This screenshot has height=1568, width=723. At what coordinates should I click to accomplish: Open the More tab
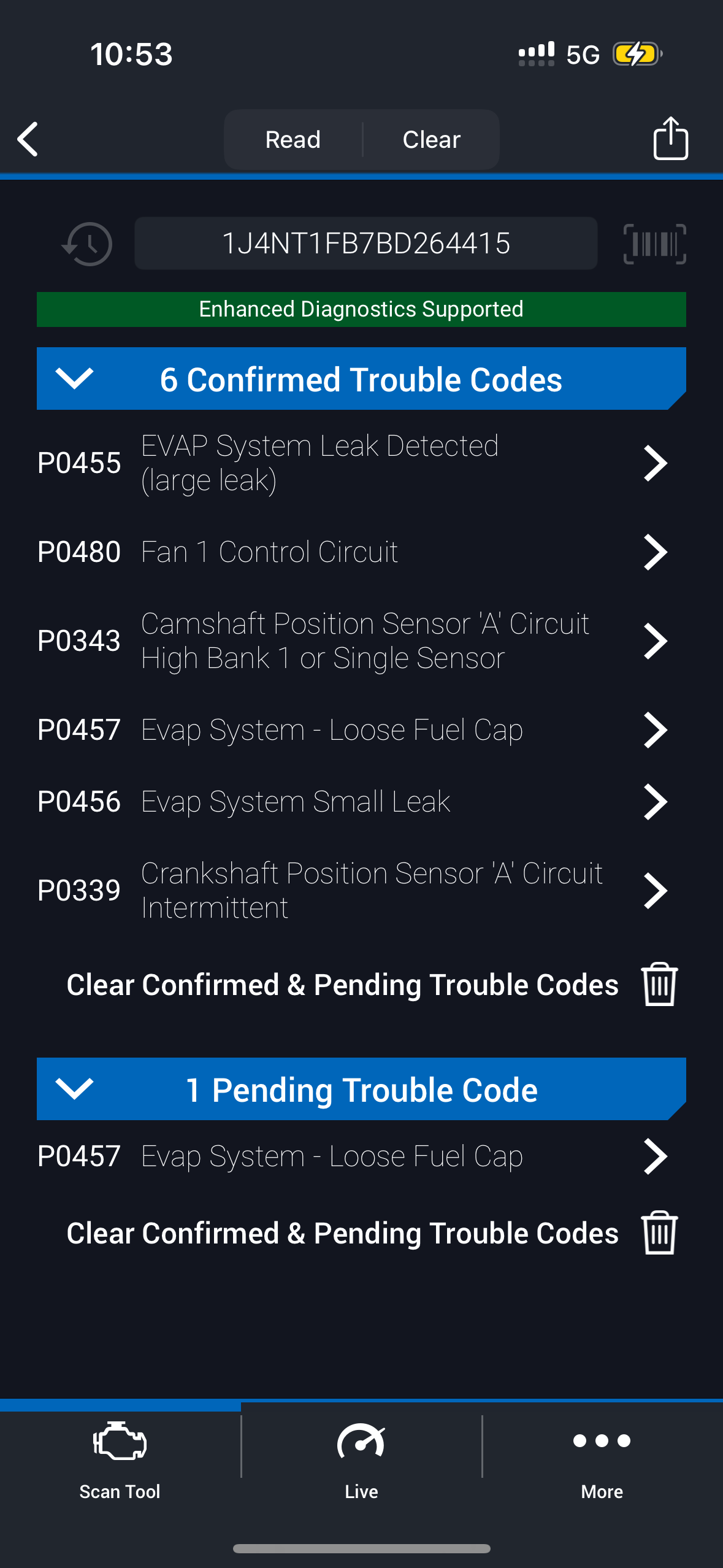(x=602, y=1460)
